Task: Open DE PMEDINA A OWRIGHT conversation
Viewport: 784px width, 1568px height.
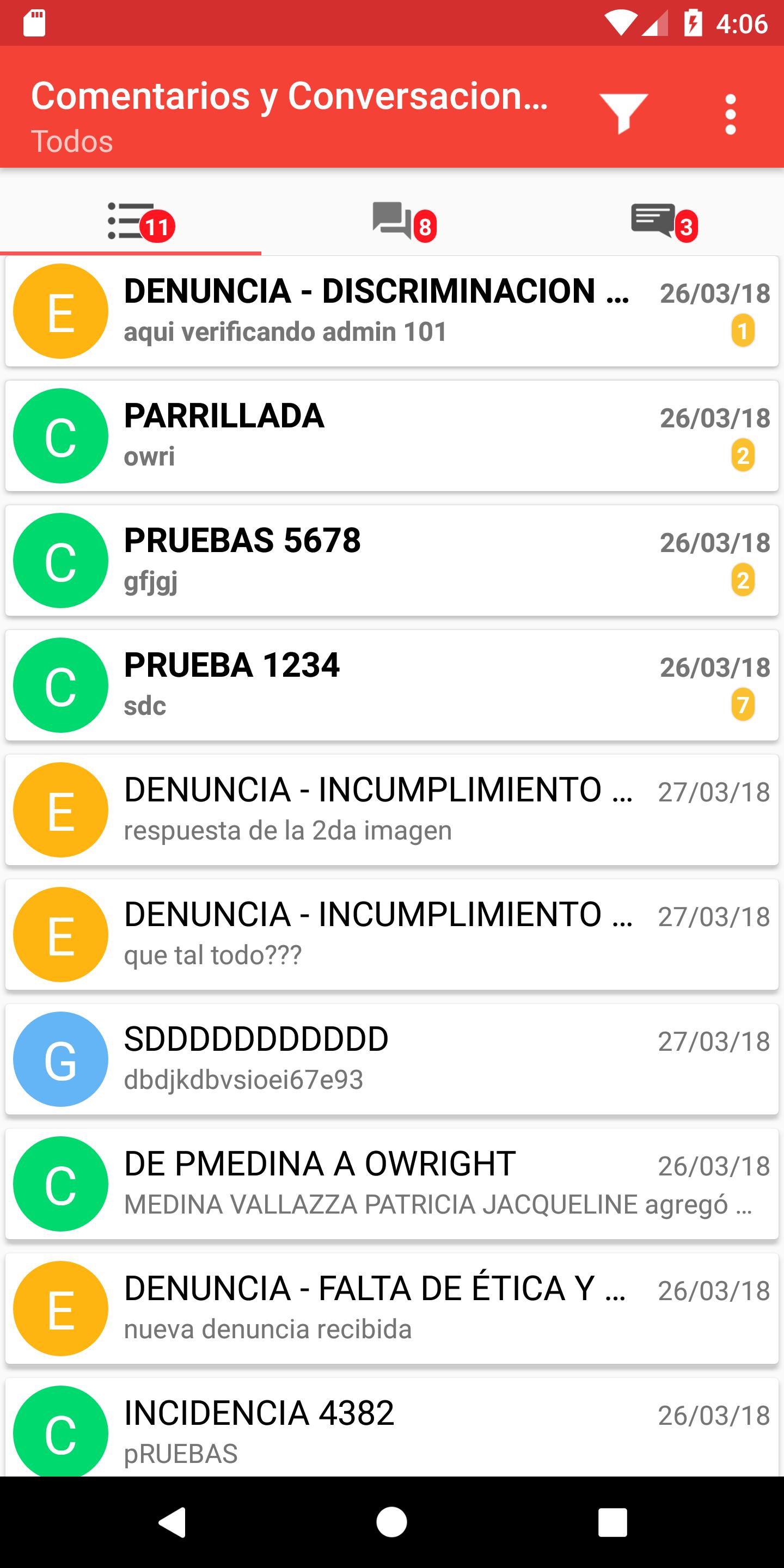Action: point(392,1185)
